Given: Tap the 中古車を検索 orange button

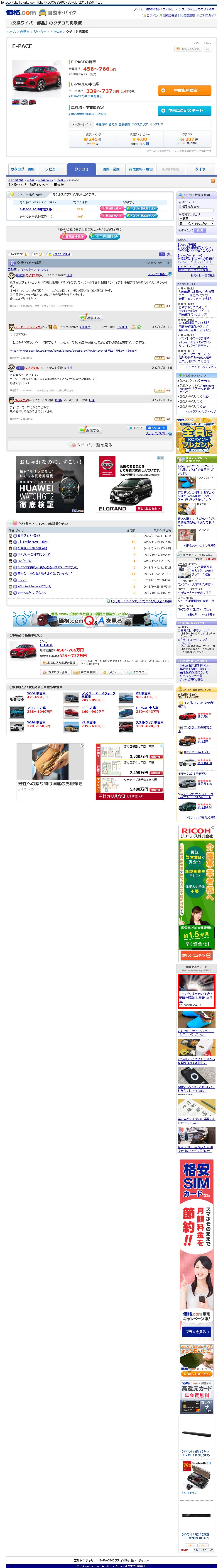Looking at the screenshot, I should pos(184,90).
